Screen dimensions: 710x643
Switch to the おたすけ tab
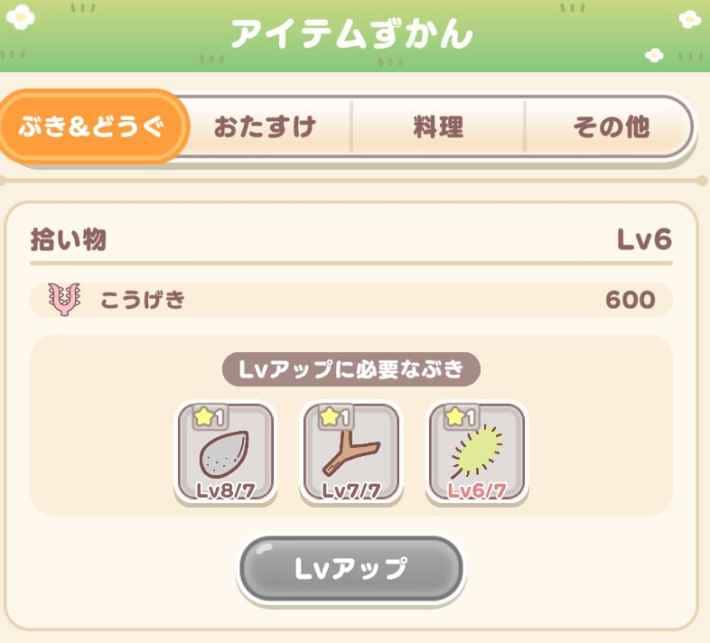tap(265, 128)
